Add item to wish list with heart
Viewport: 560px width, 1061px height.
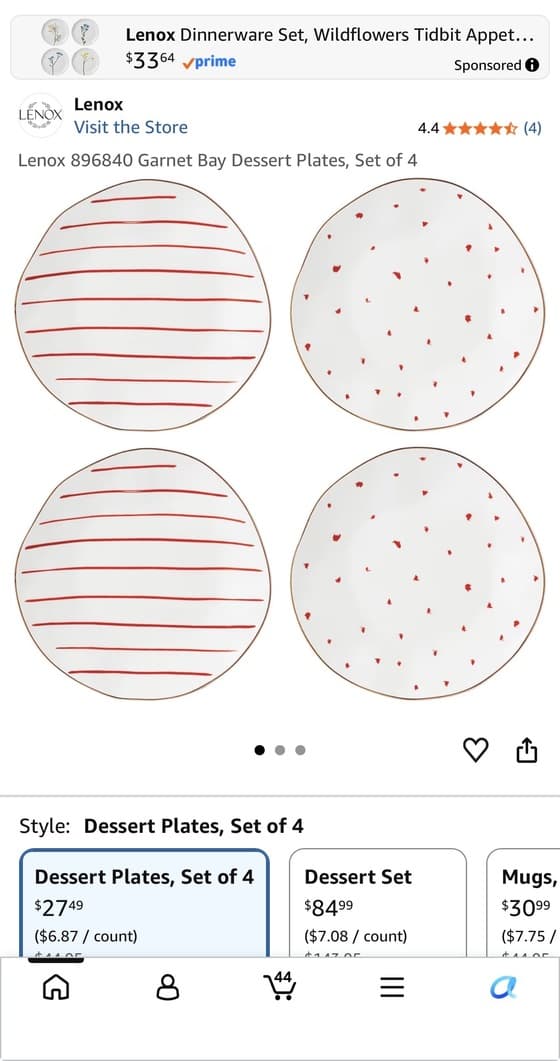pyautogui.click(x=475, y=750)
